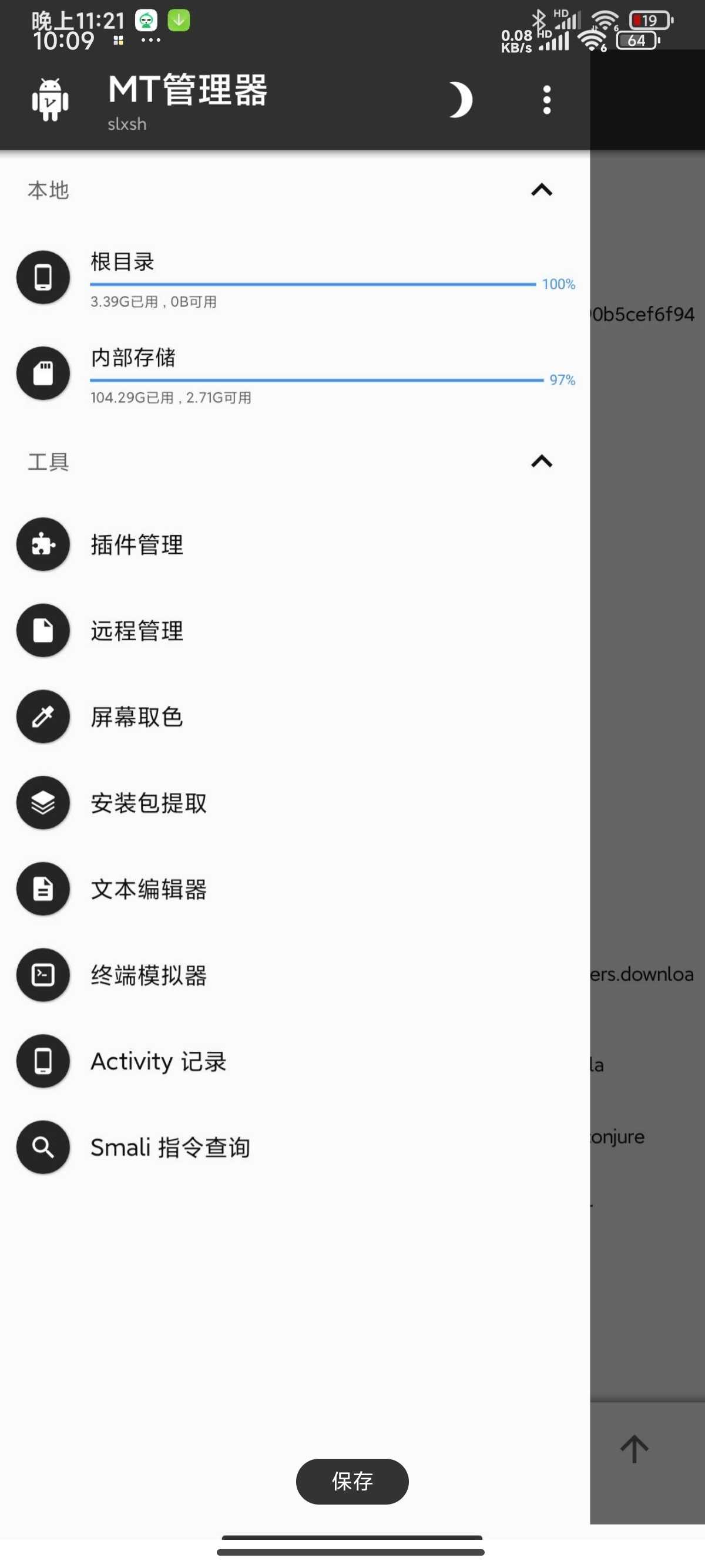Open 远程管理
Screen dimensions: 705x1568
pos(295,631)
